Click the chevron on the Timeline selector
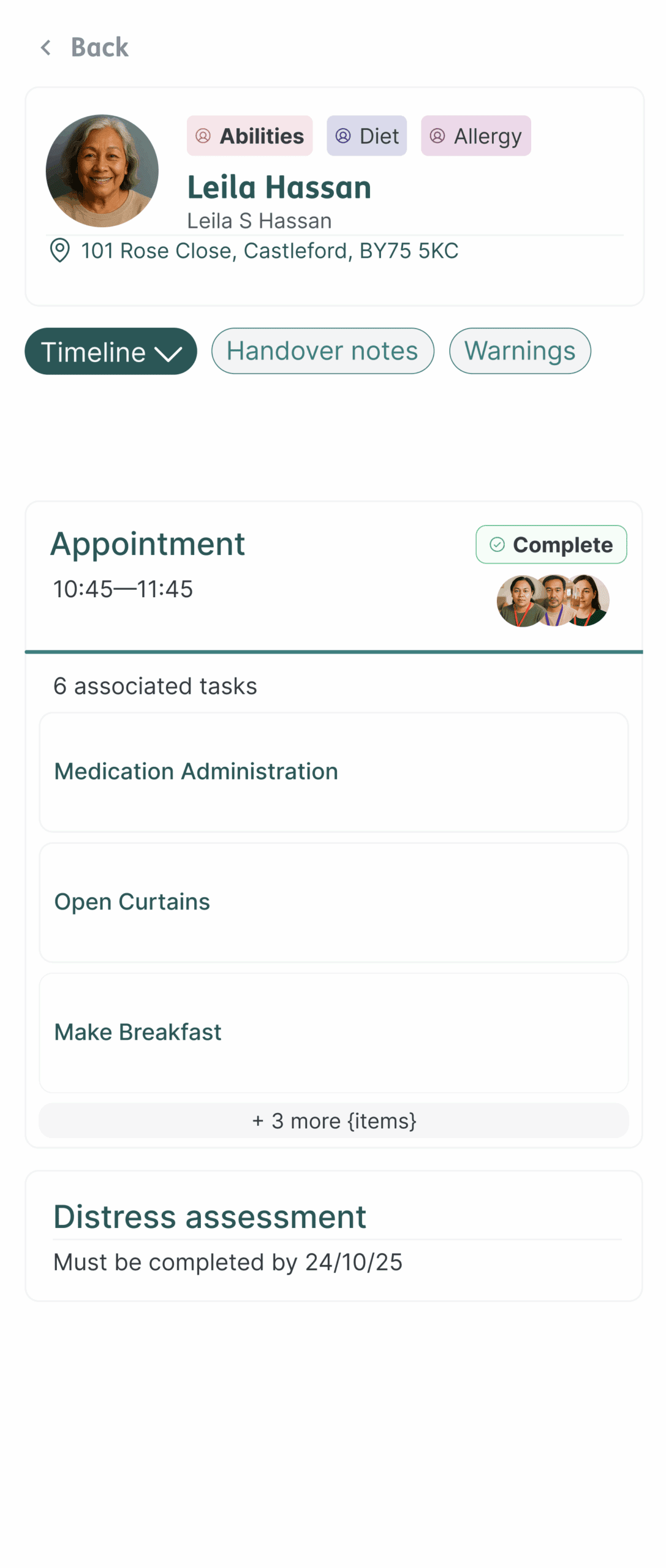This screenshot has height=1568, width=666. click(167, 353)
